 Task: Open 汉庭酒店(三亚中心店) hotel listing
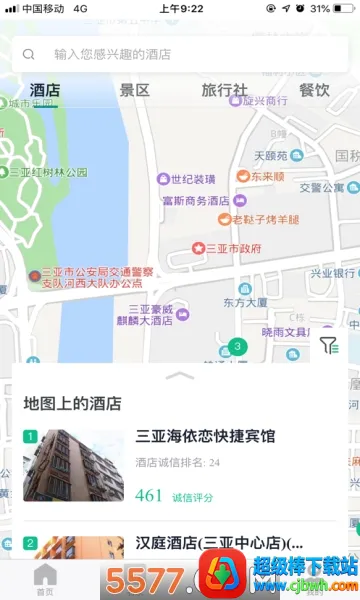click(x=180, y=544)
